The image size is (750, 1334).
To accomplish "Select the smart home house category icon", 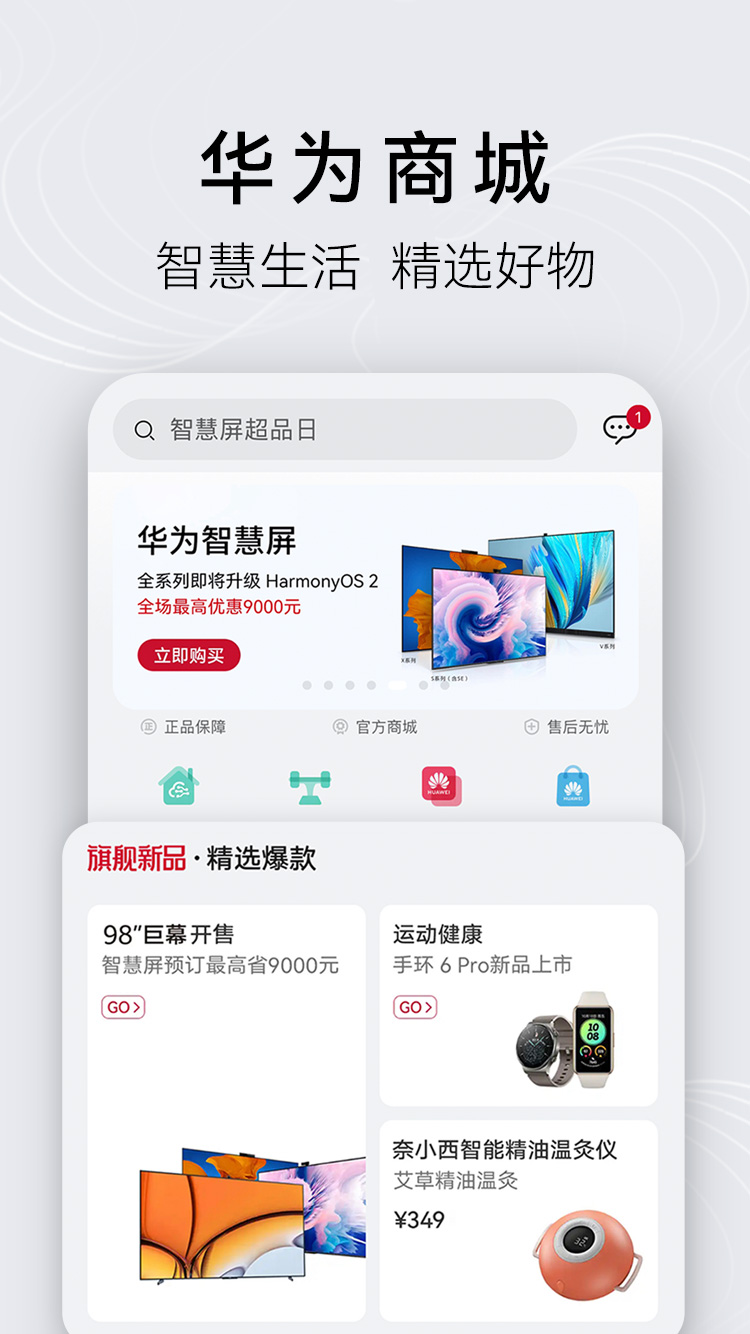I will pos(177,787).
